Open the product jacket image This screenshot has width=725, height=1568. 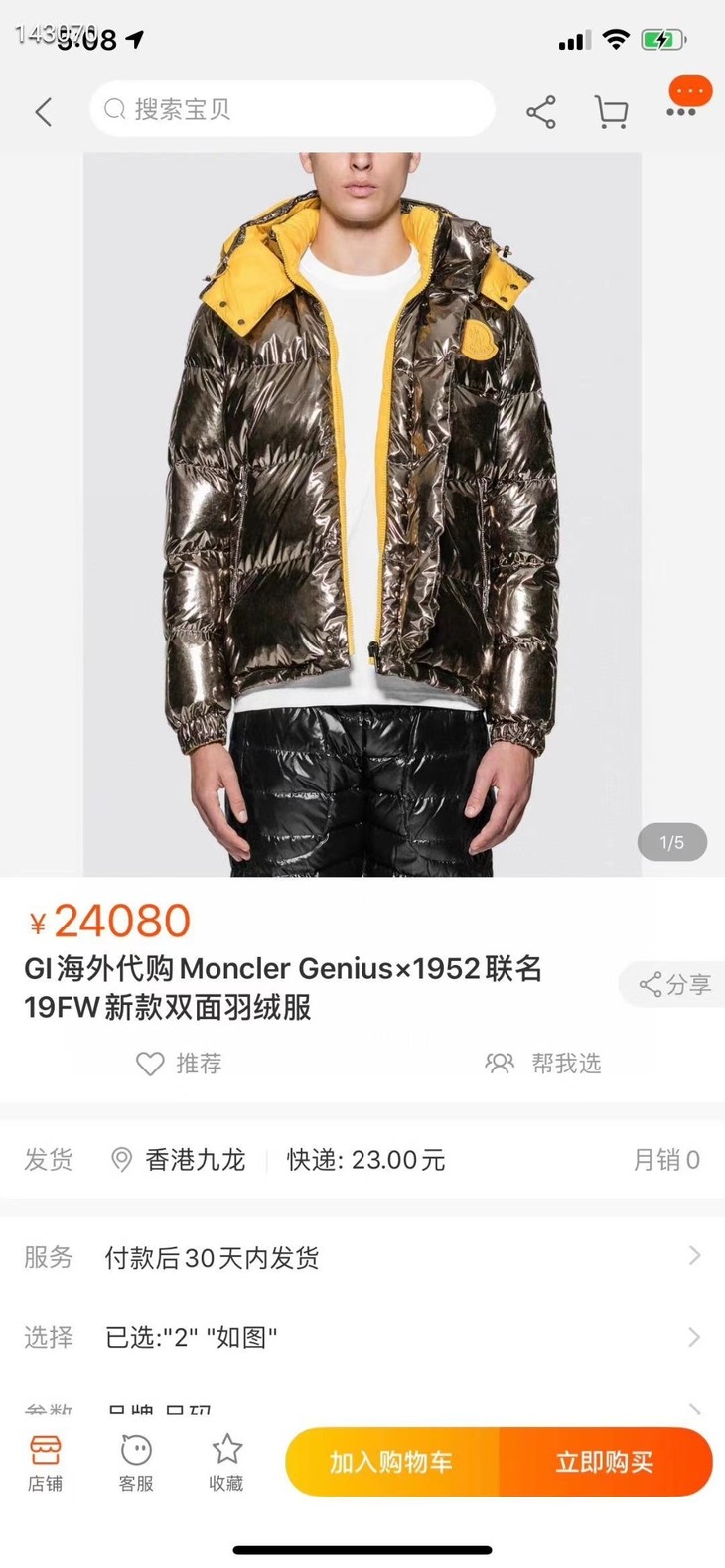tap(362, 514)
